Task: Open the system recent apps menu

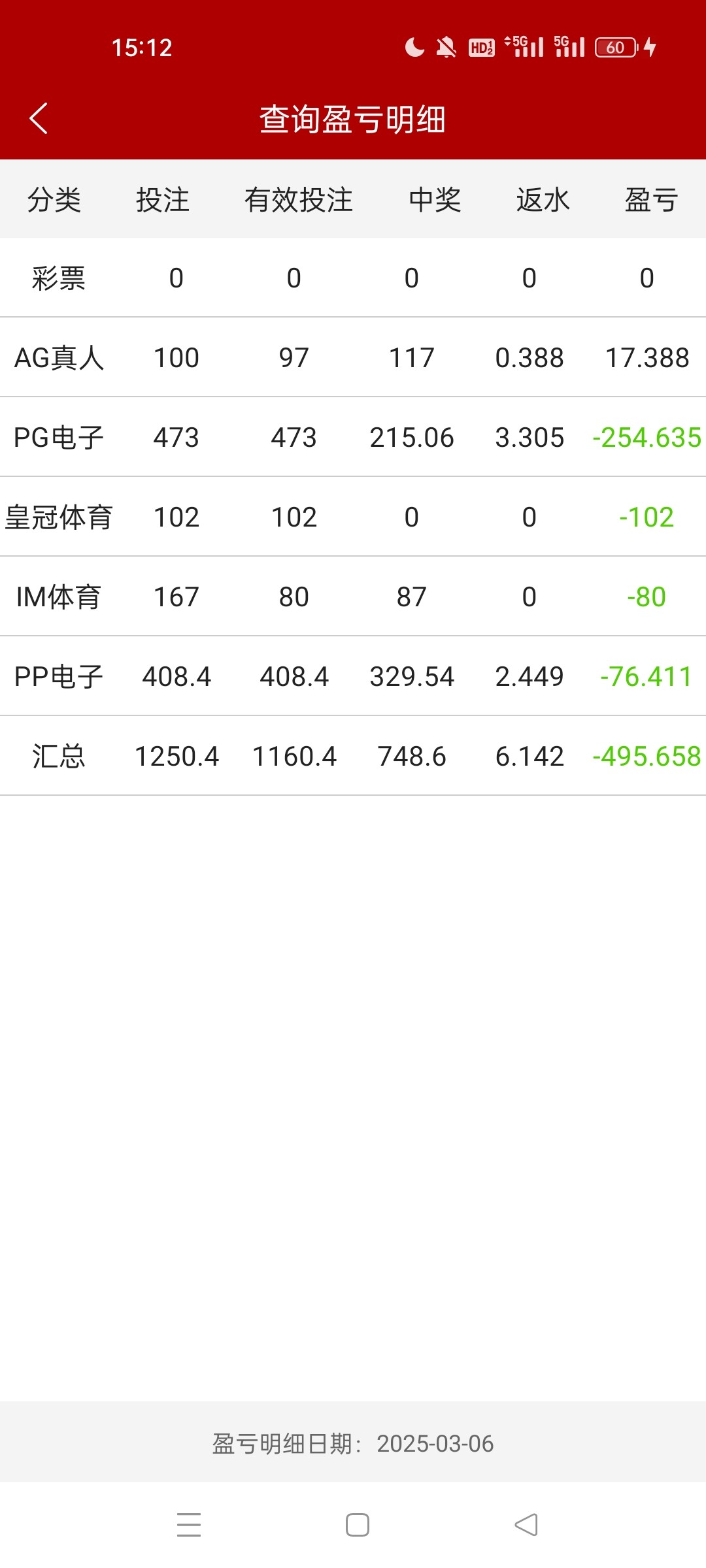Action: click(x=189, y=1525)
